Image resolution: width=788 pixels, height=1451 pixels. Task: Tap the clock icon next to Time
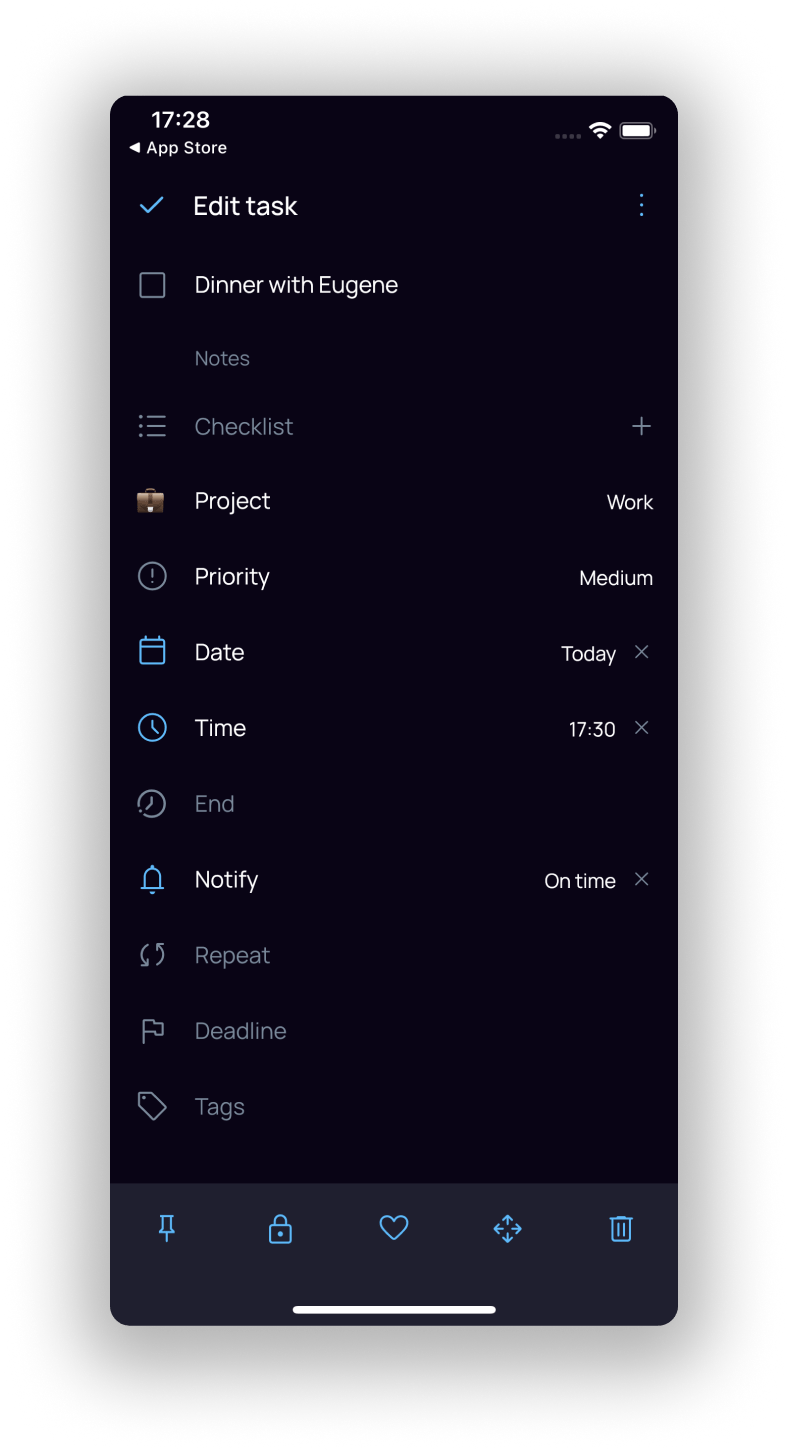coord(152,727)
